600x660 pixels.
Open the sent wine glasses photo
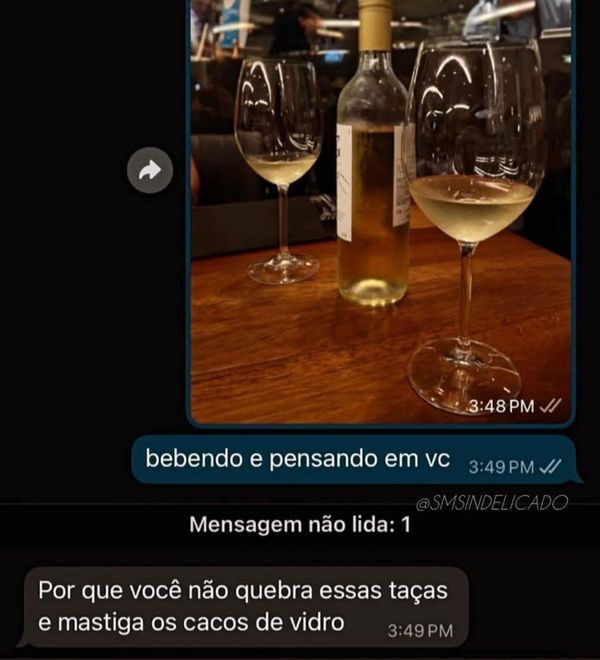click(x=380, y=210)
